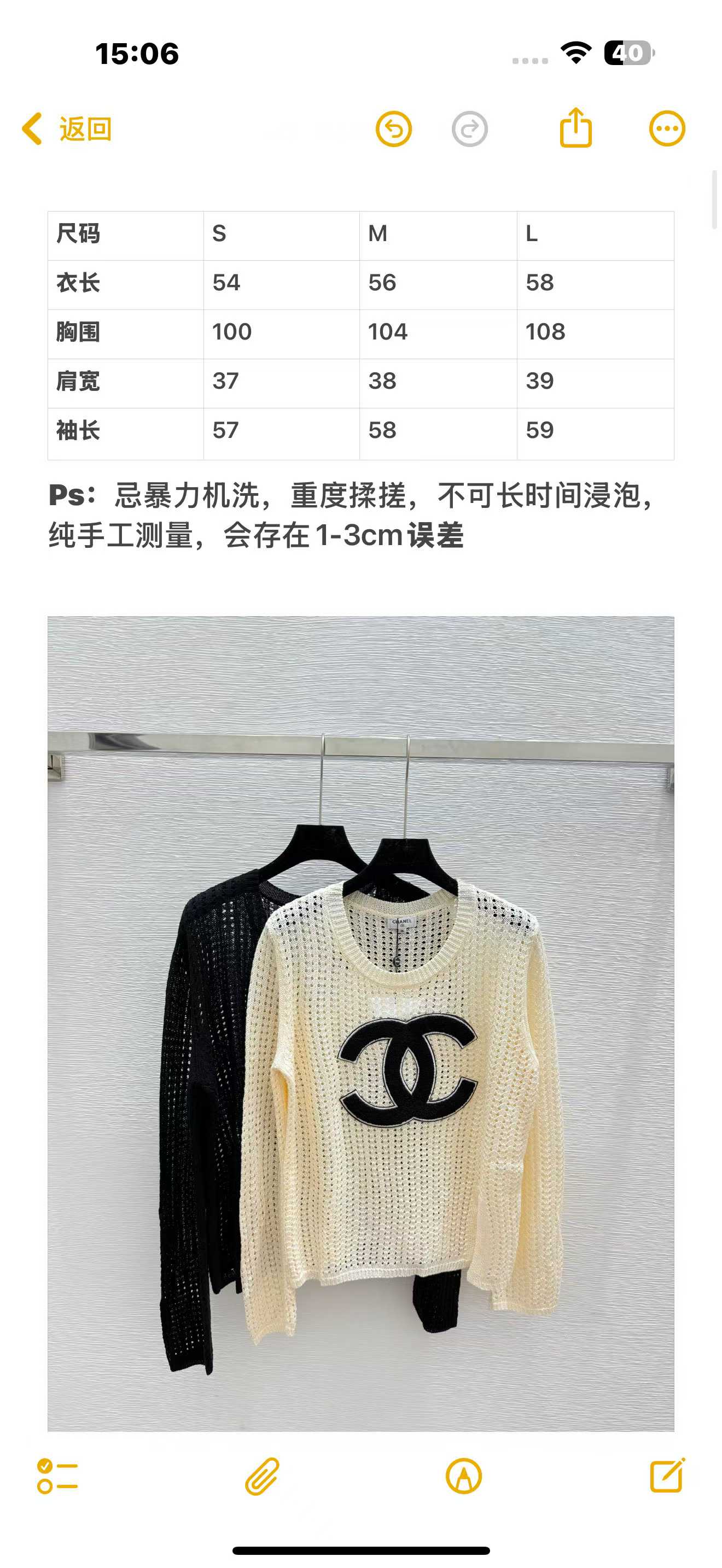Share this note
The image size is (722, 1568).
tap(575, 128)
